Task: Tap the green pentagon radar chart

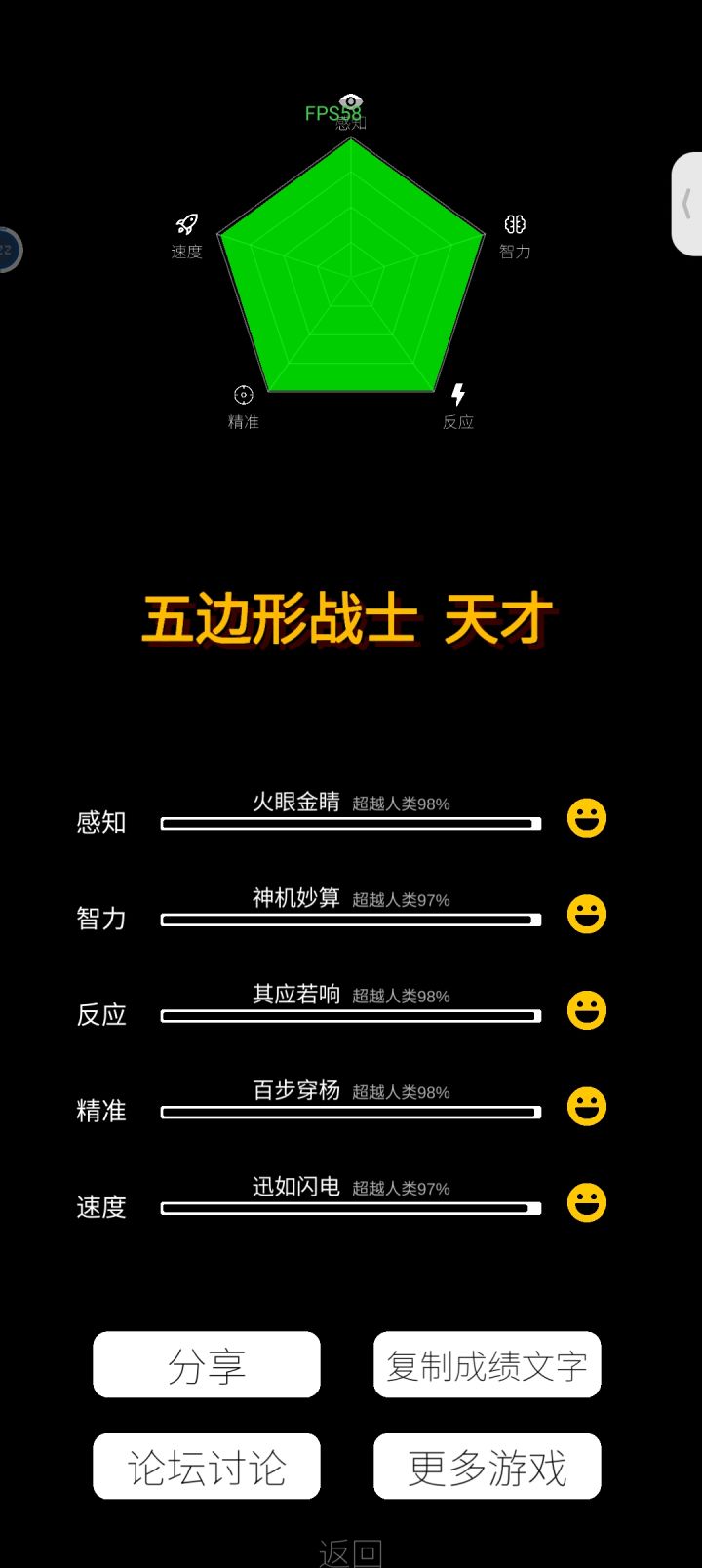Action: click(350, 283)
